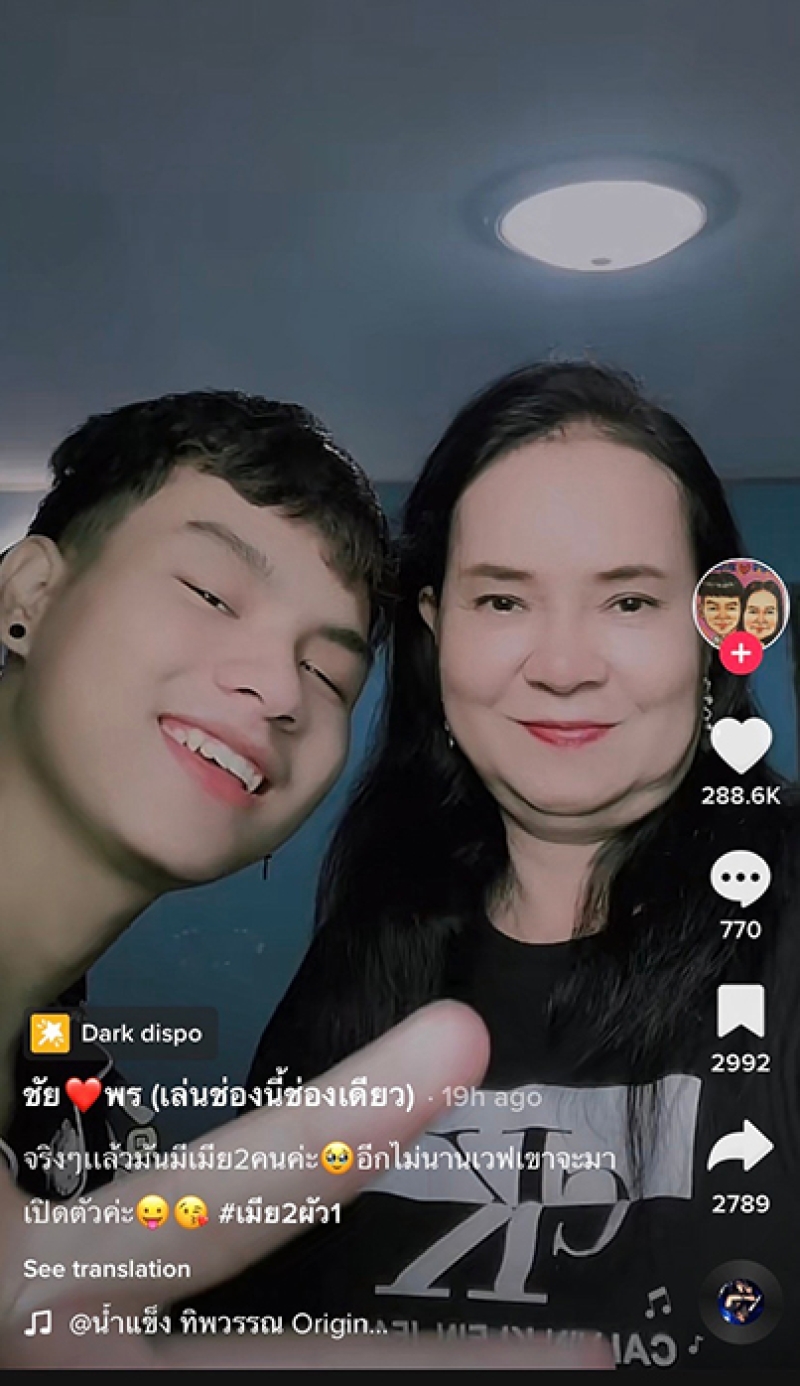Open the comments on this video
Image resolution: width=800 pixels, height=1386 pixels.
pyautogui.click(x=741, y=880)
